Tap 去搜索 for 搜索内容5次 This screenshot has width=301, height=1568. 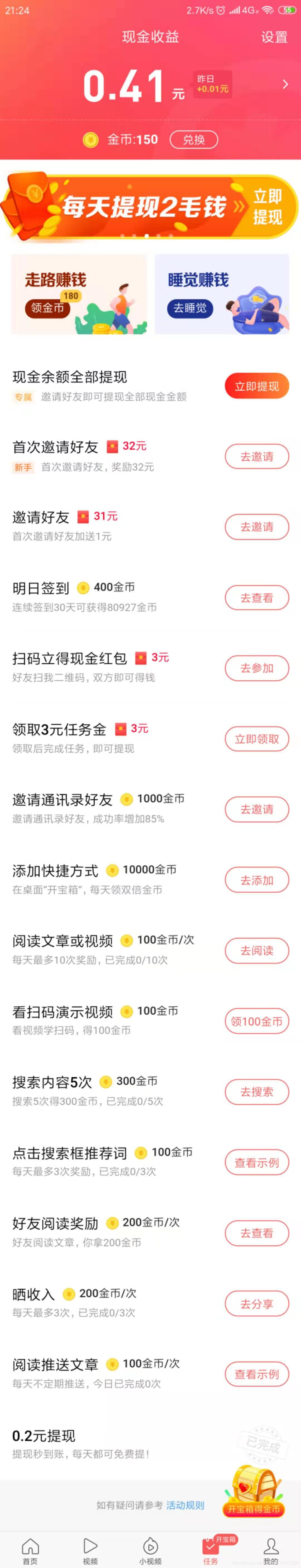click(256, 1092)
